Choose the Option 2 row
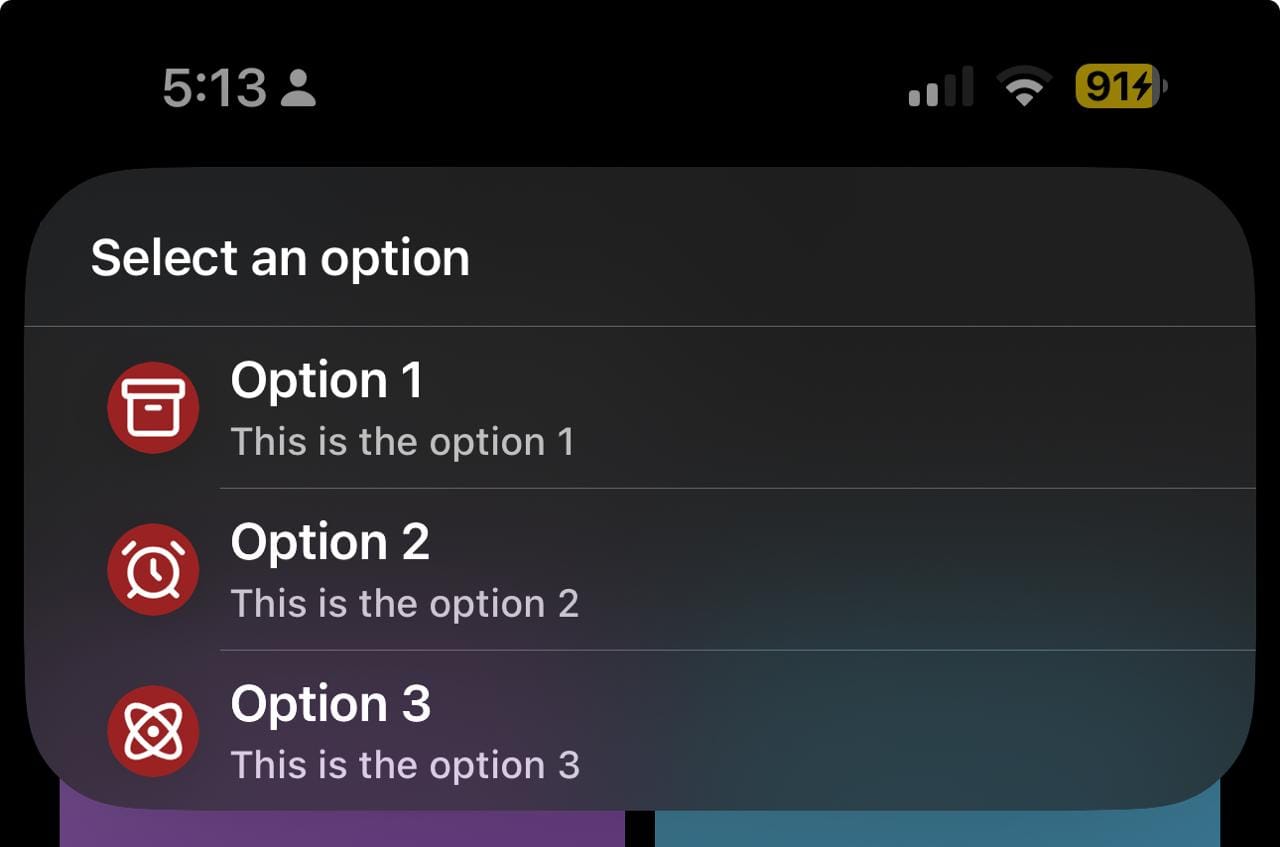Screen dimensions: 1280x847 click(640, 570)
